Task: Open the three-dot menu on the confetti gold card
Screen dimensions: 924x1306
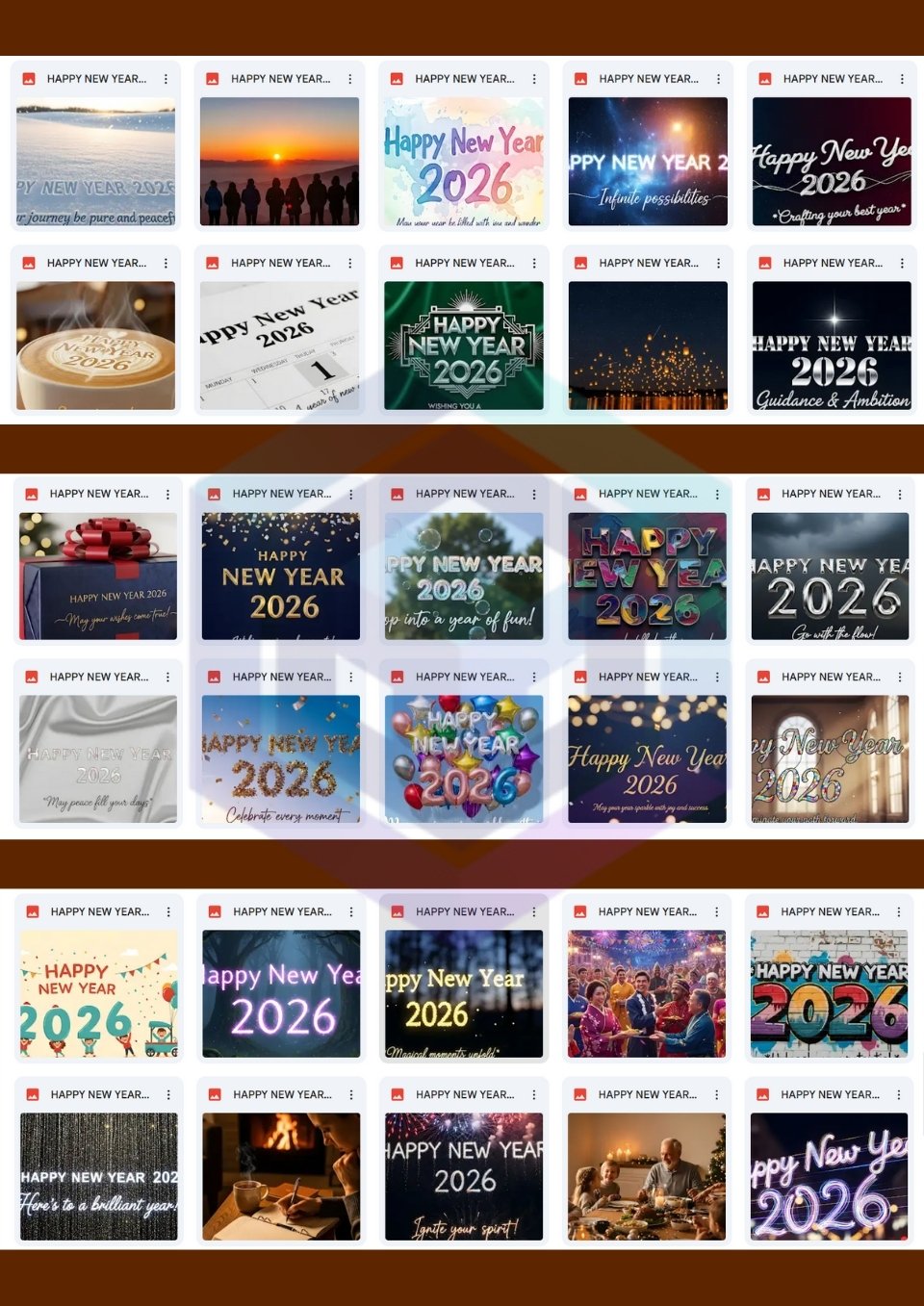Action: click(348, 494)
